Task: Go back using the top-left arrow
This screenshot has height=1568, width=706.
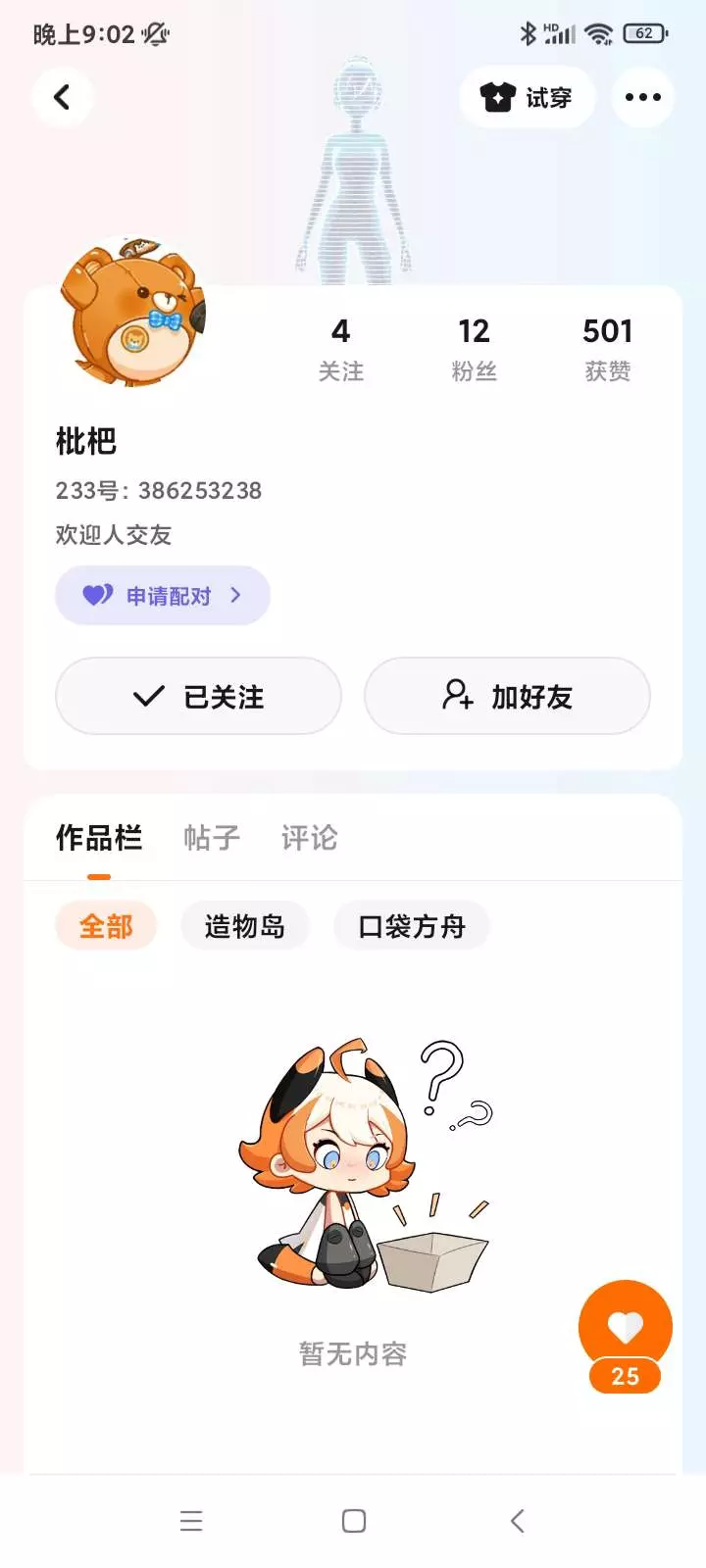Action: click(62, 97)
